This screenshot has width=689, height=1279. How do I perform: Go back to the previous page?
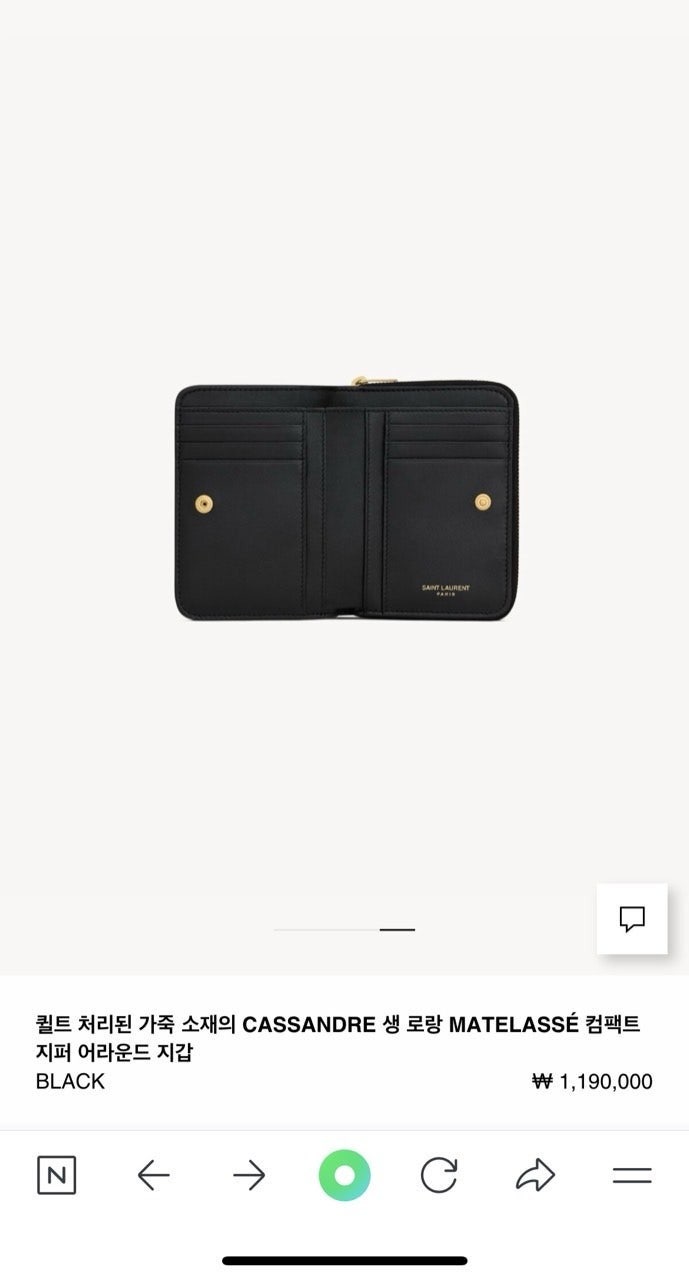tap(153, 1175)
